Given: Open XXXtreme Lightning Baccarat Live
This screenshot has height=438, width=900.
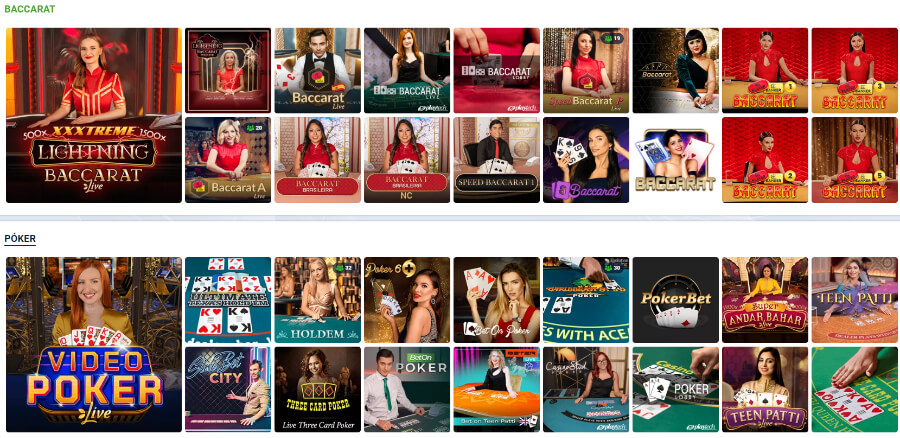Looking at the screenshot, I should click(94, 115).
